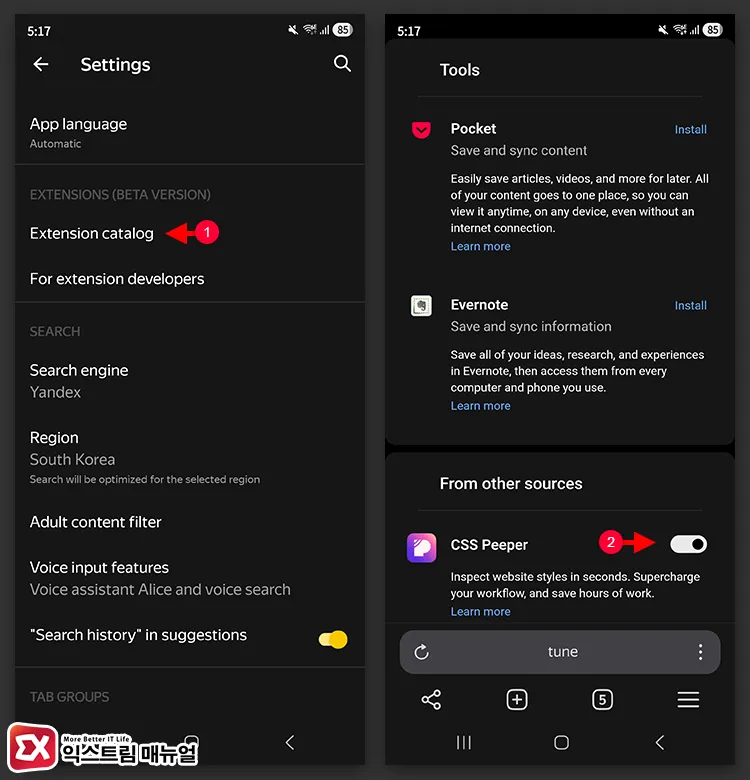Tap the address bar showing "tune"
This screenshot has height=780, width=750.
[x=562, y=652]
